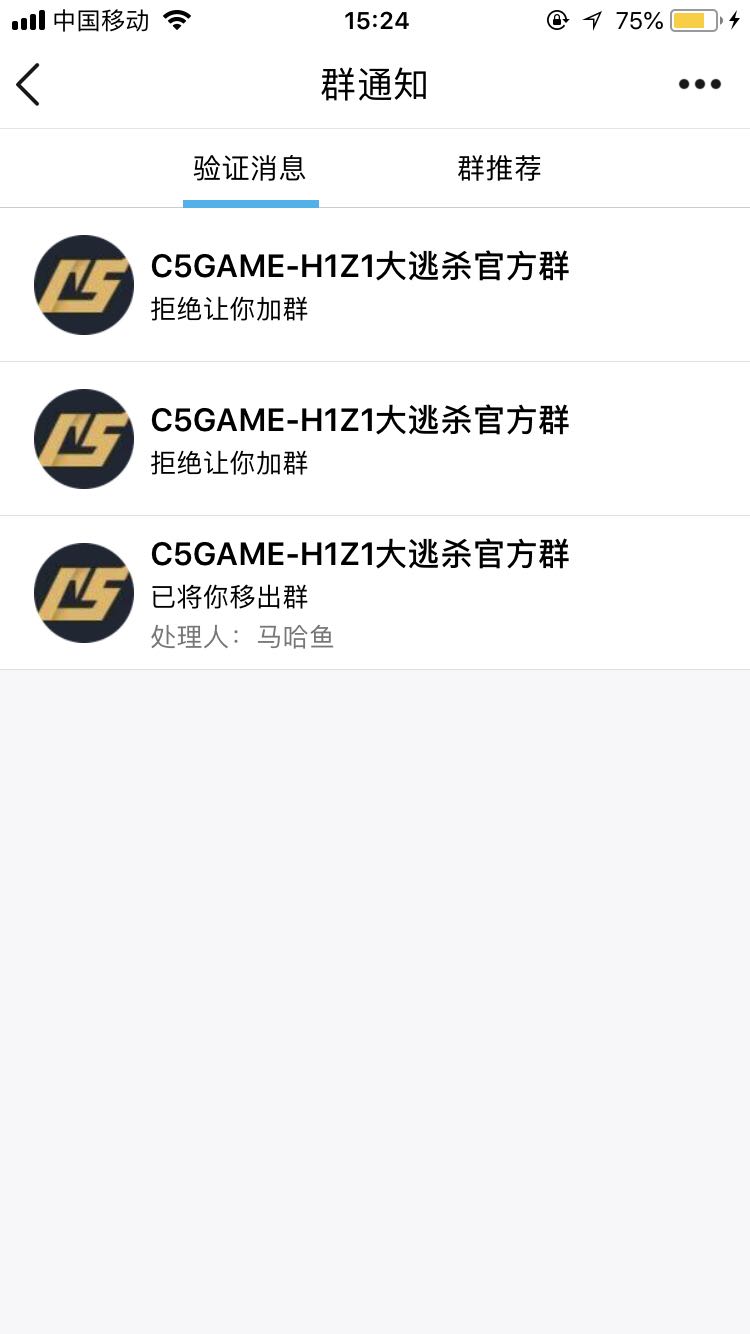Go back from 群通知 page
This screenshot has width=750, height=1334.
28,85
